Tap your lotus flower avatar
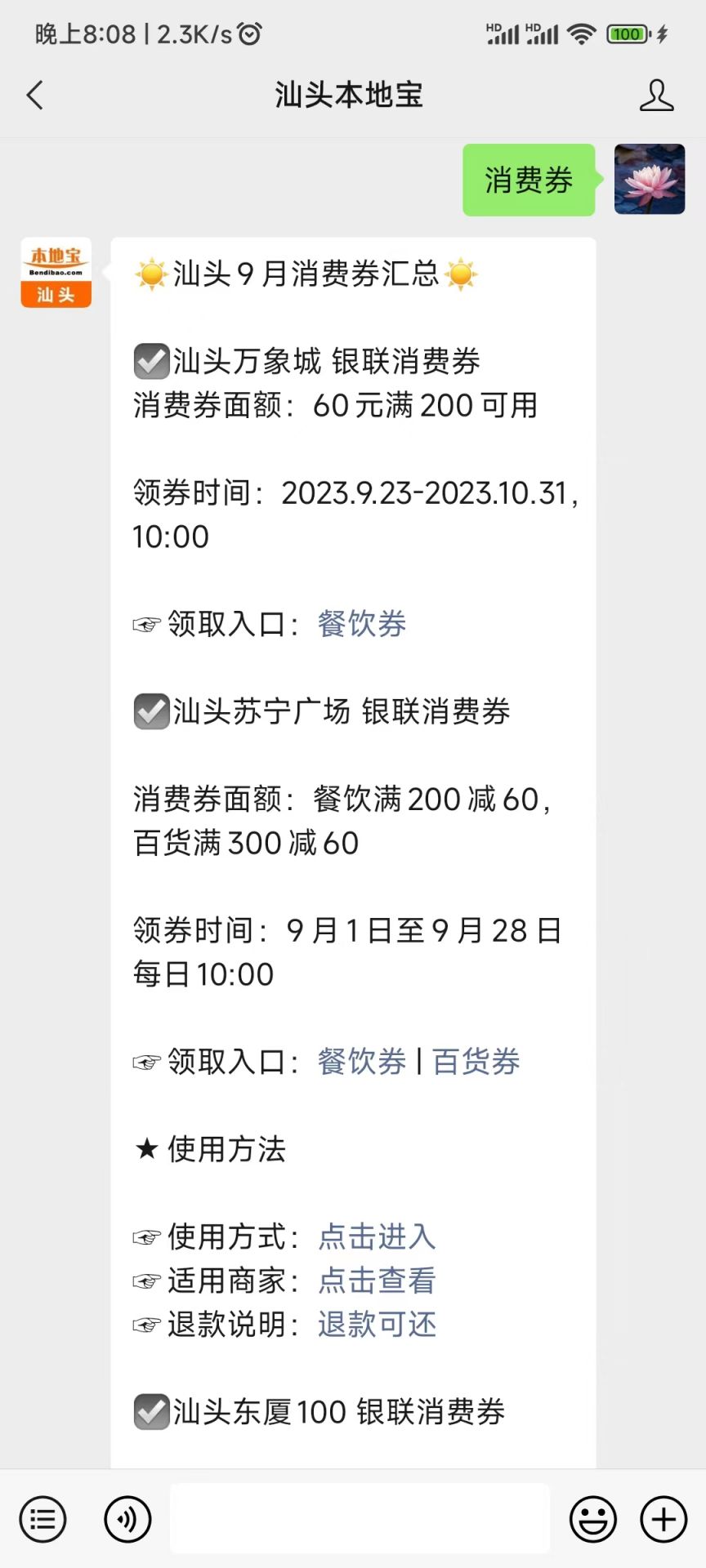 coord(650,180)
